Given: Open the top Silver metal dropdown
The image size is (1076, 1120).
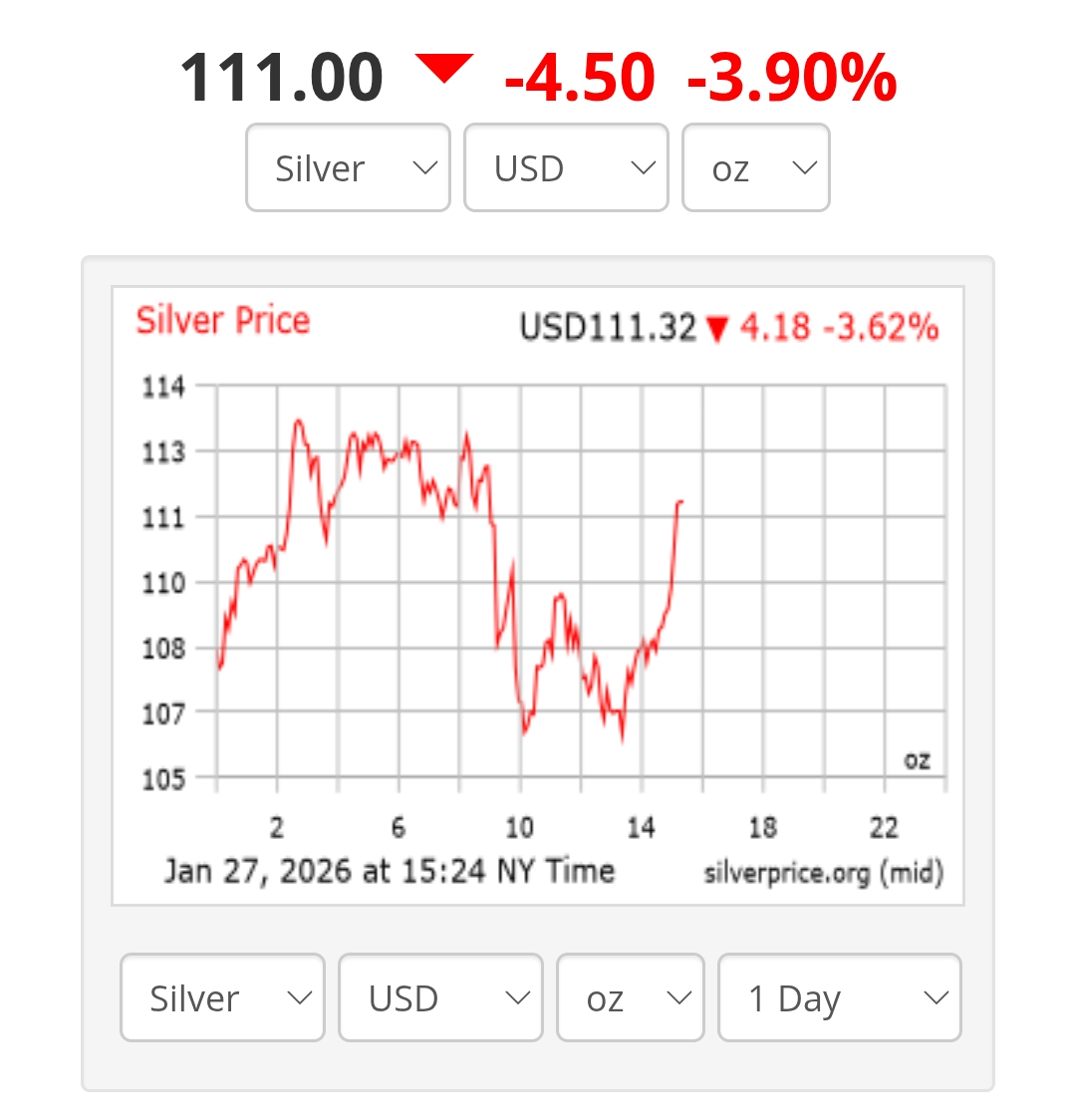Looking at the screenshot, I should tap(348, 167).
